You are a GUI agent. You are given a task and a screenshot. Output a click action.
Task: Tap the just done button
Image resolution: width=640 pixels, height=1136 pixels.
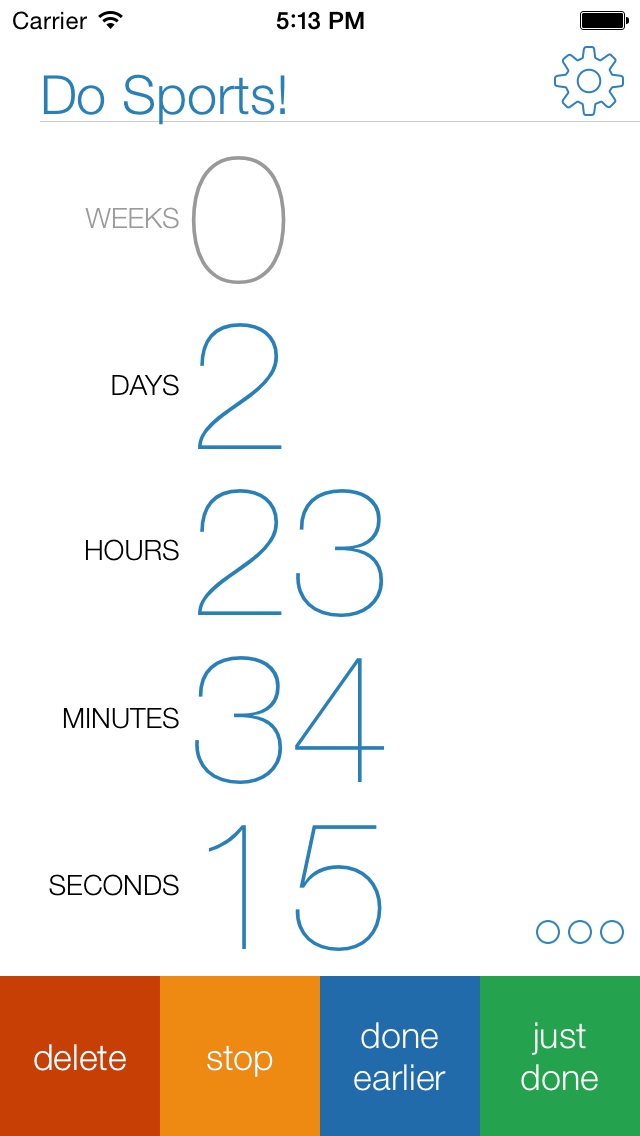click(x=560, y=1056)
